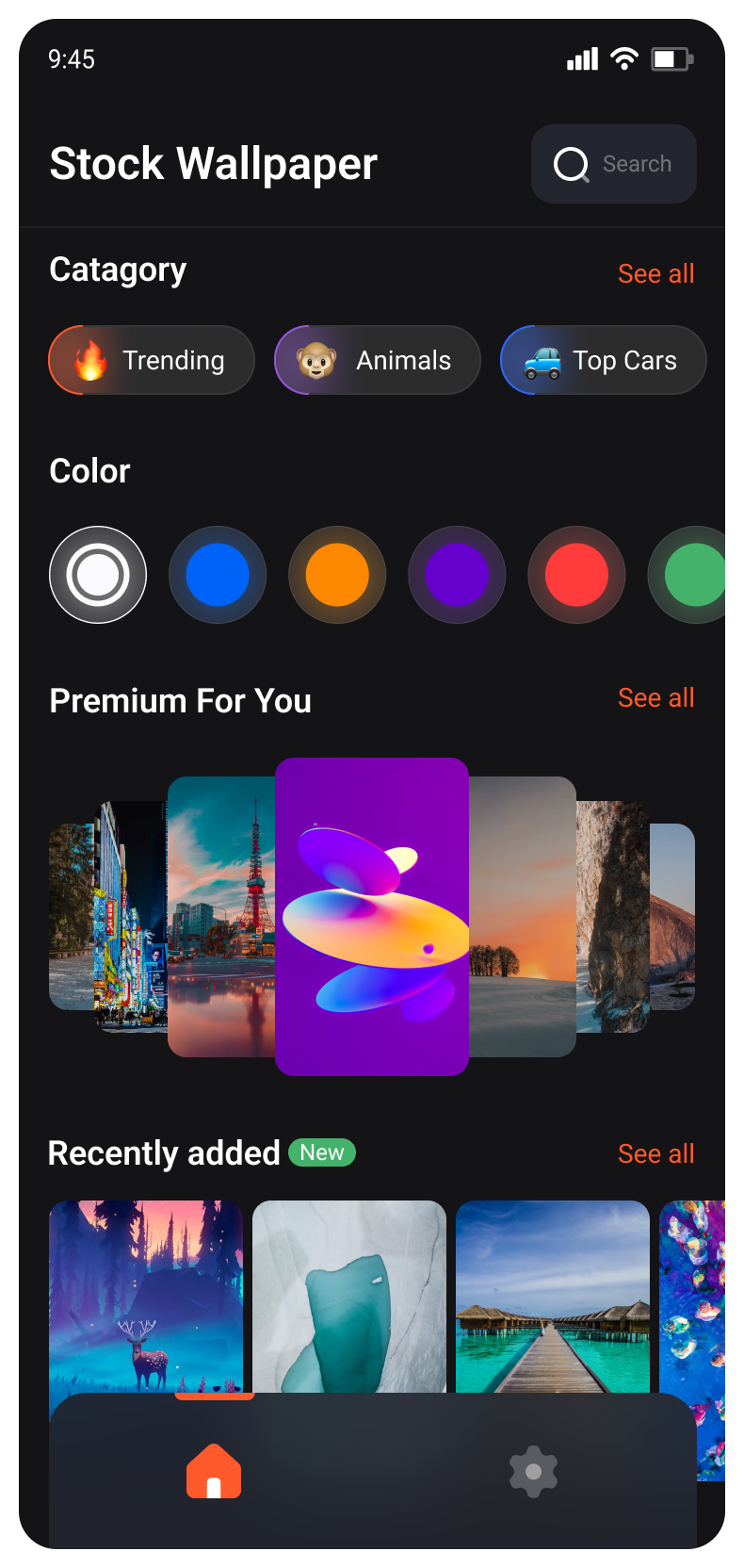See all categories
Viewport: 744px width, 1568px height.
point(655,273)
